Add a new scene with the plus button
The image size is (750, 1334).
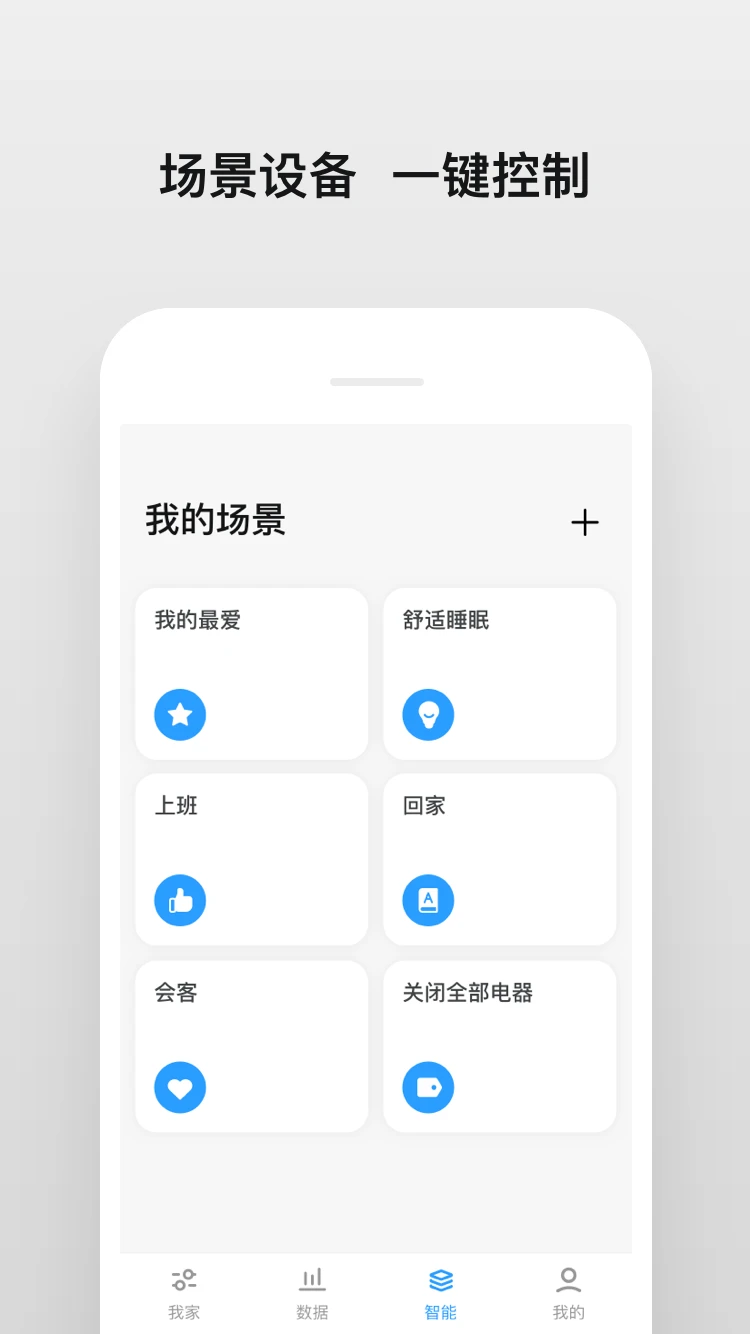pos(585,522)
